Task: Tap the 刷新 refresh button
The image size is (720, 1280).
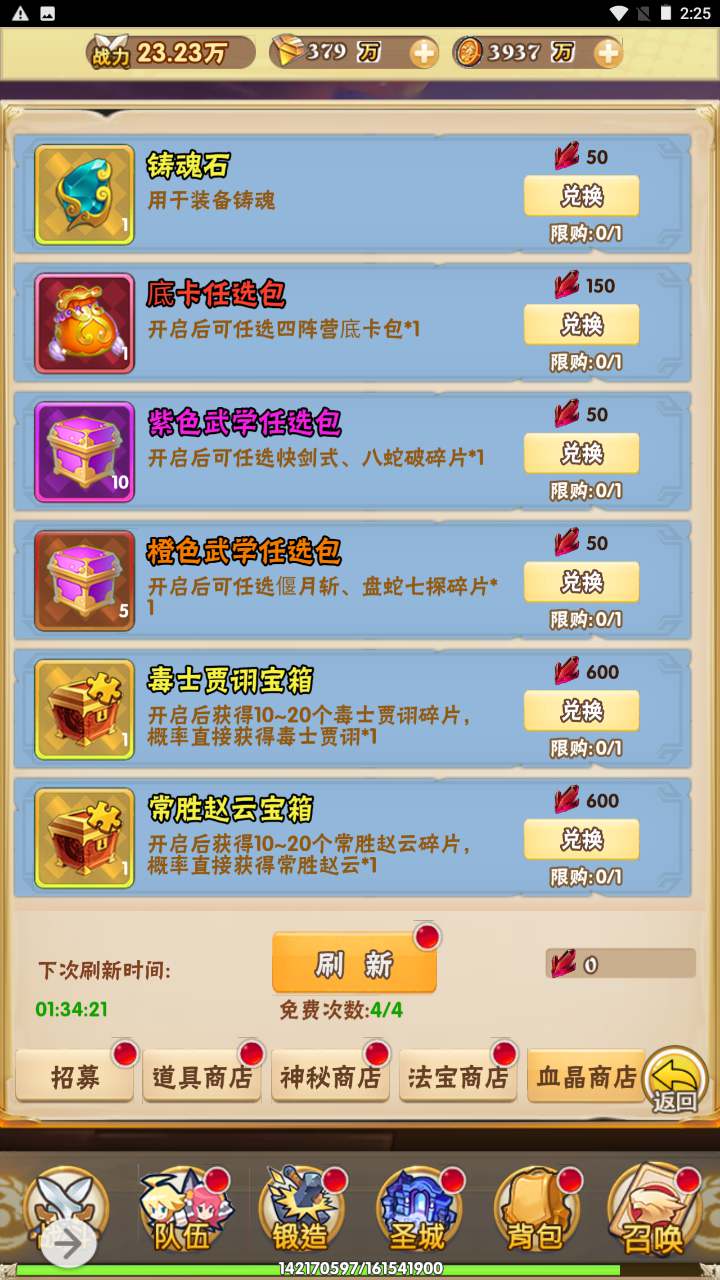Action: [x=354, y=964]
